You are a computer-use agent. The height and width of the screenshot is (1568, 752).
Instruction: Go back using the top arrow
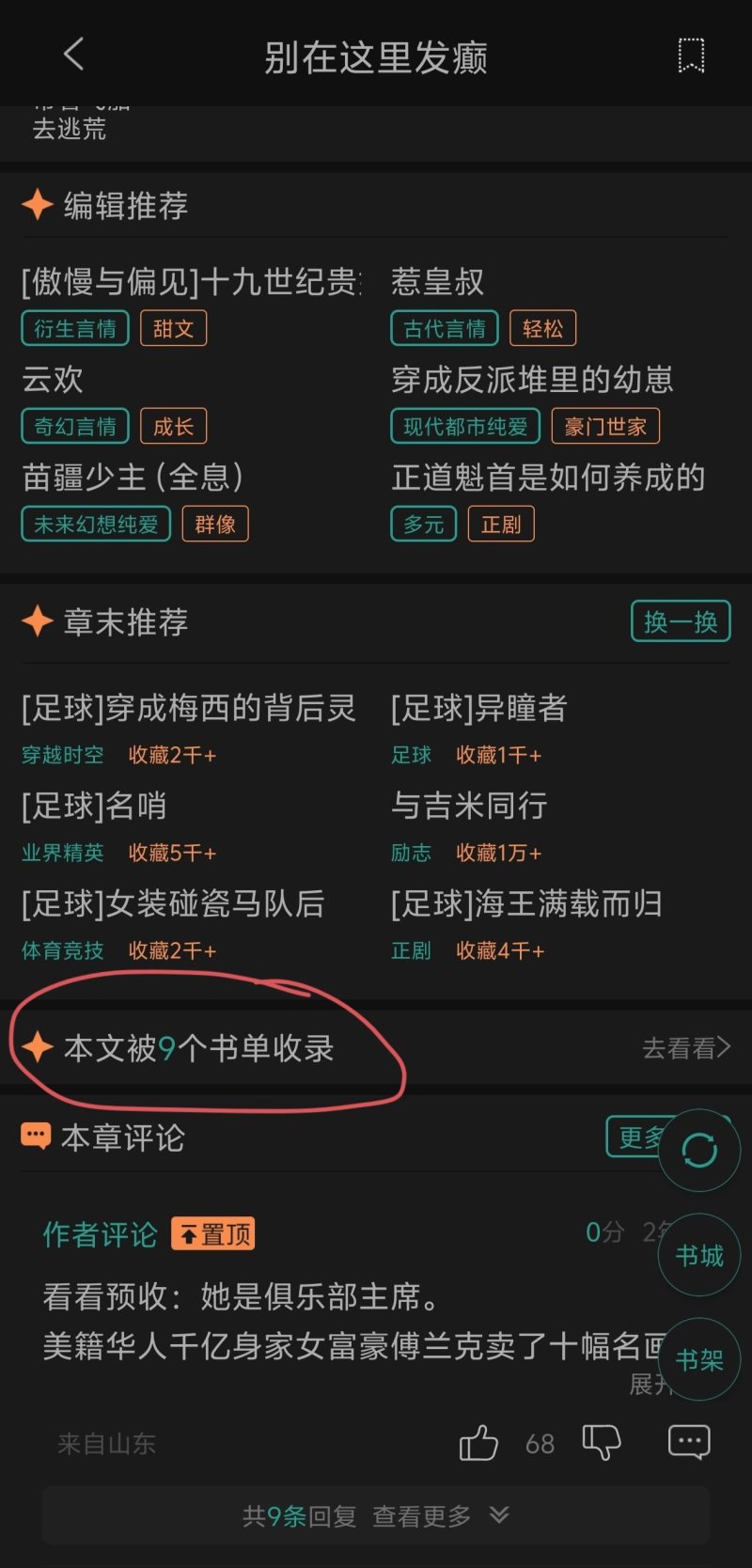tap(74, 55)
